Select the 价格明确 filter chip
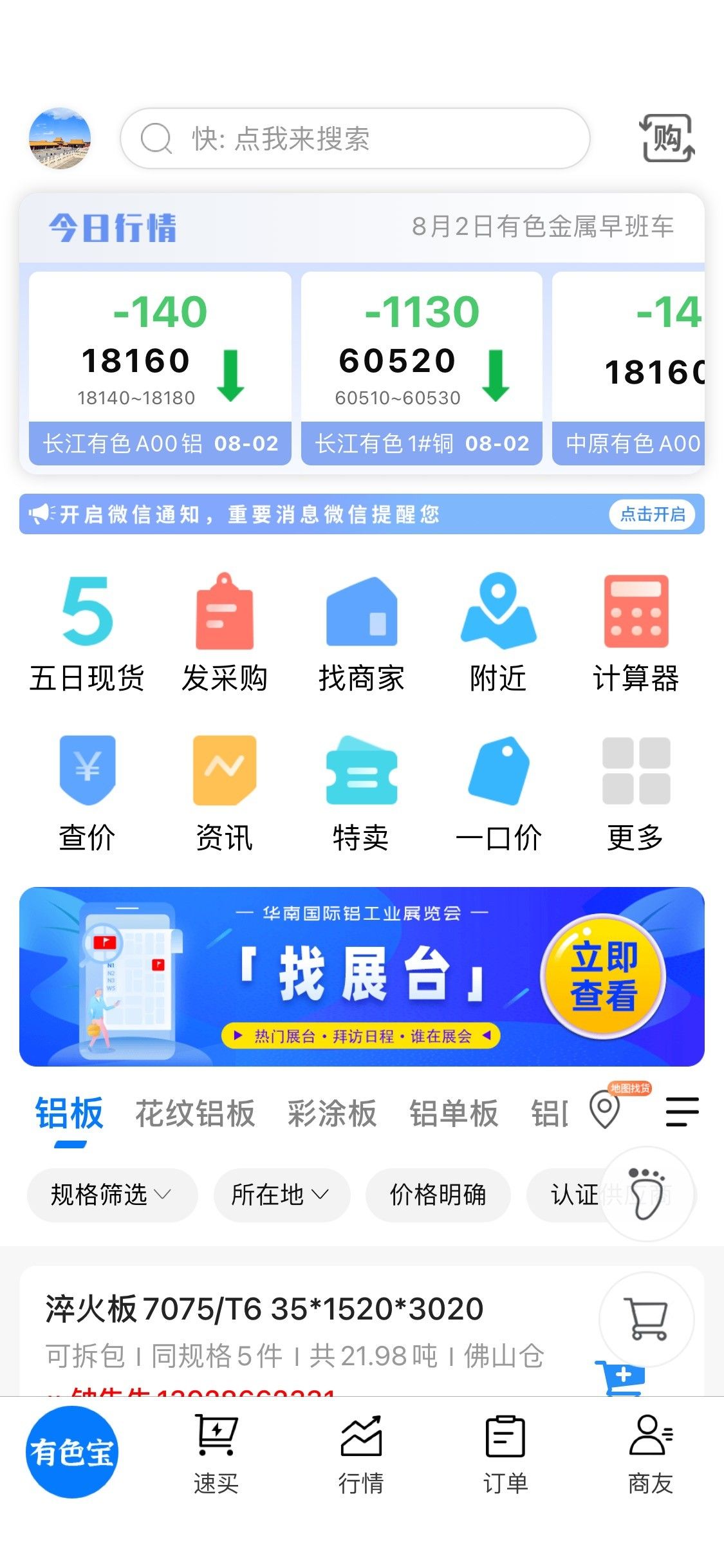The image size is (724, 1568). click(438, 1195)
